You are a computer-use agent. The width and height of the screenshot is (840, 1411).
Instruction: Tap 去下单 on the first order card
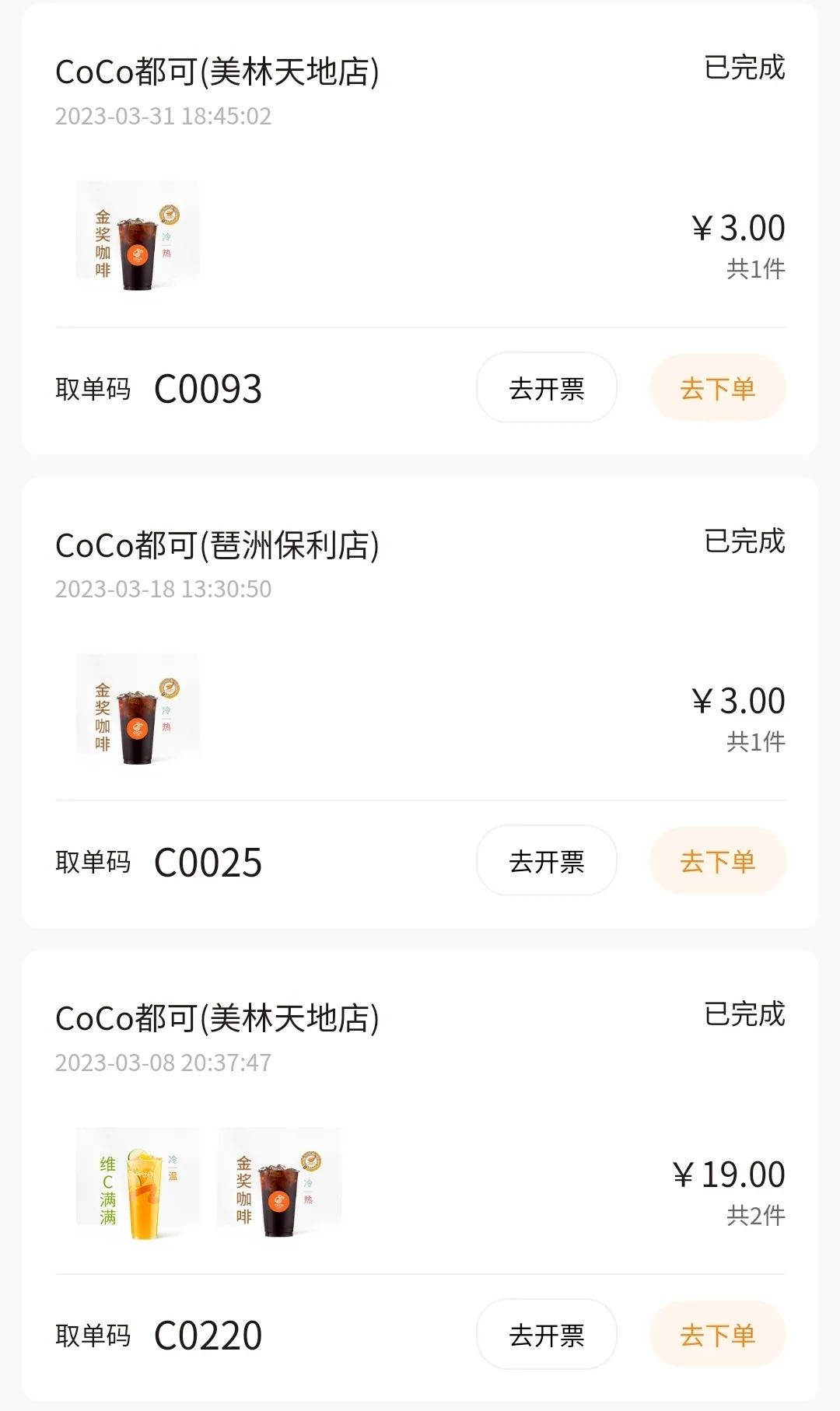pyautogui.click(x=717, y=387)
